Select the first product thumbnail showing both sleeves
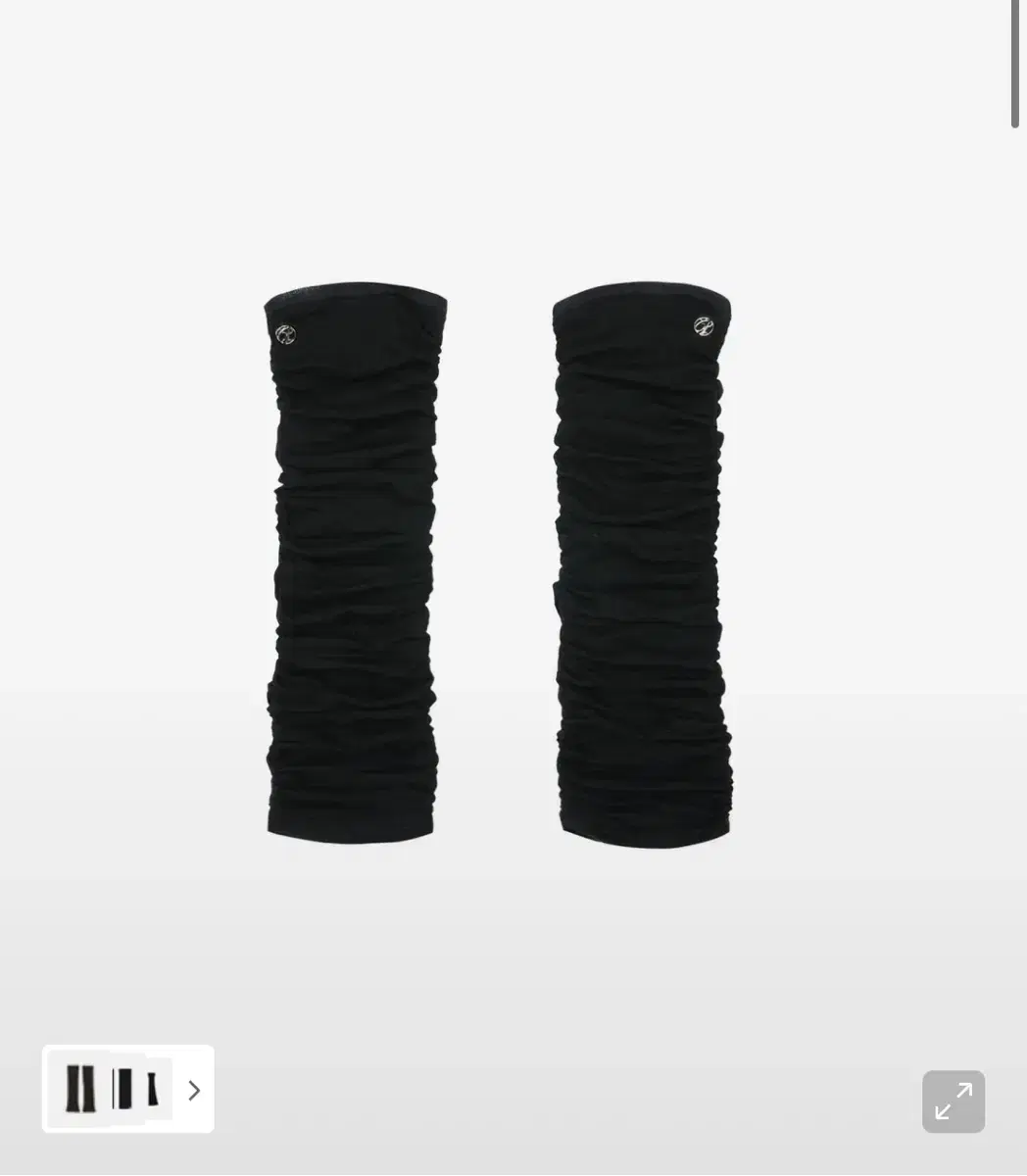 tap(82, 1089)
